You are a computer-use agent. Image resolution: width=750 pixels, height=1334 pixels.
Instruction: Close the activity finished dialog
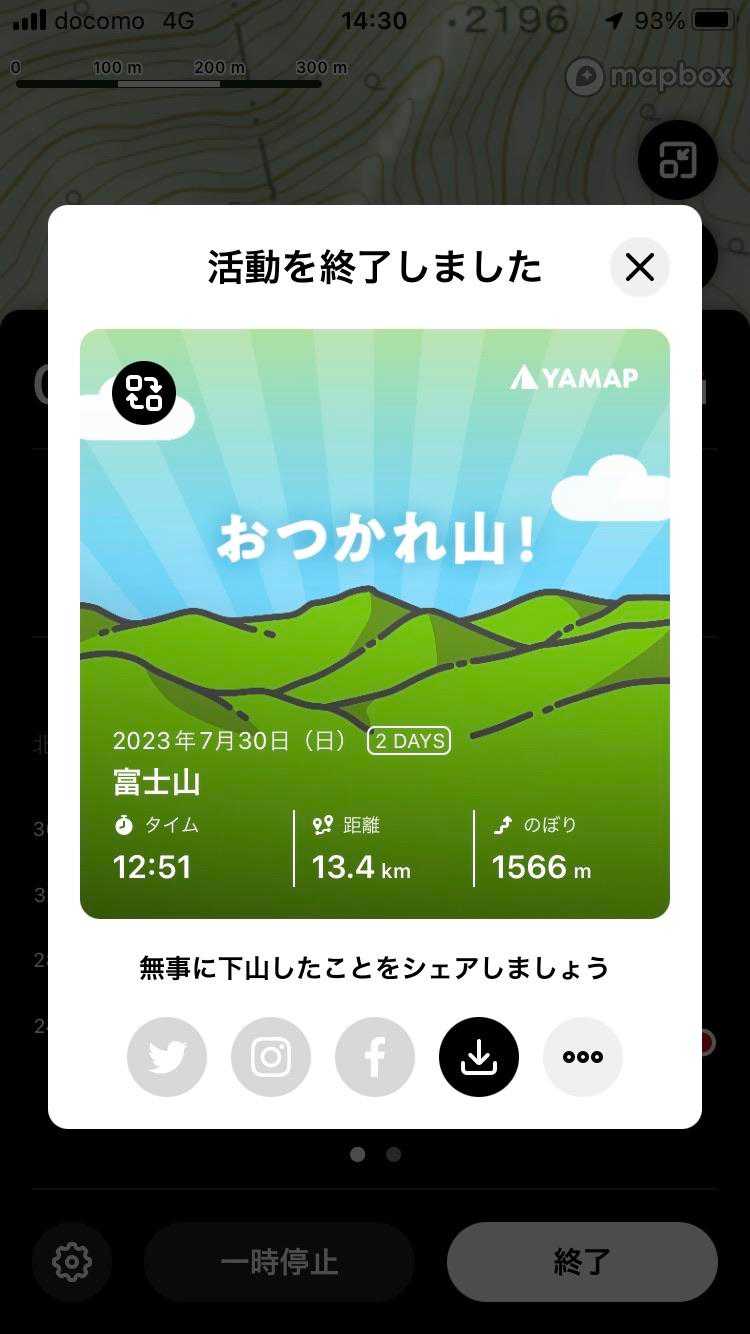coord(639,267)
